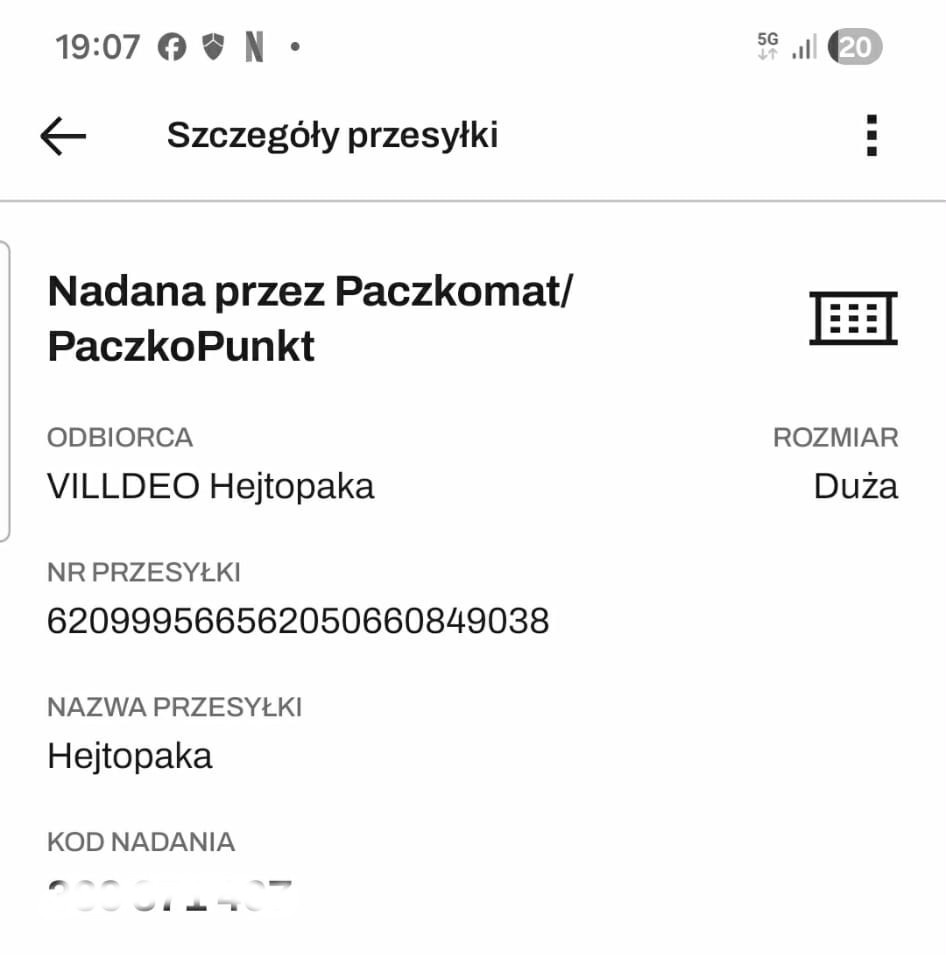
Task: Open the Facebook notification icon
Action: [170, 46]
